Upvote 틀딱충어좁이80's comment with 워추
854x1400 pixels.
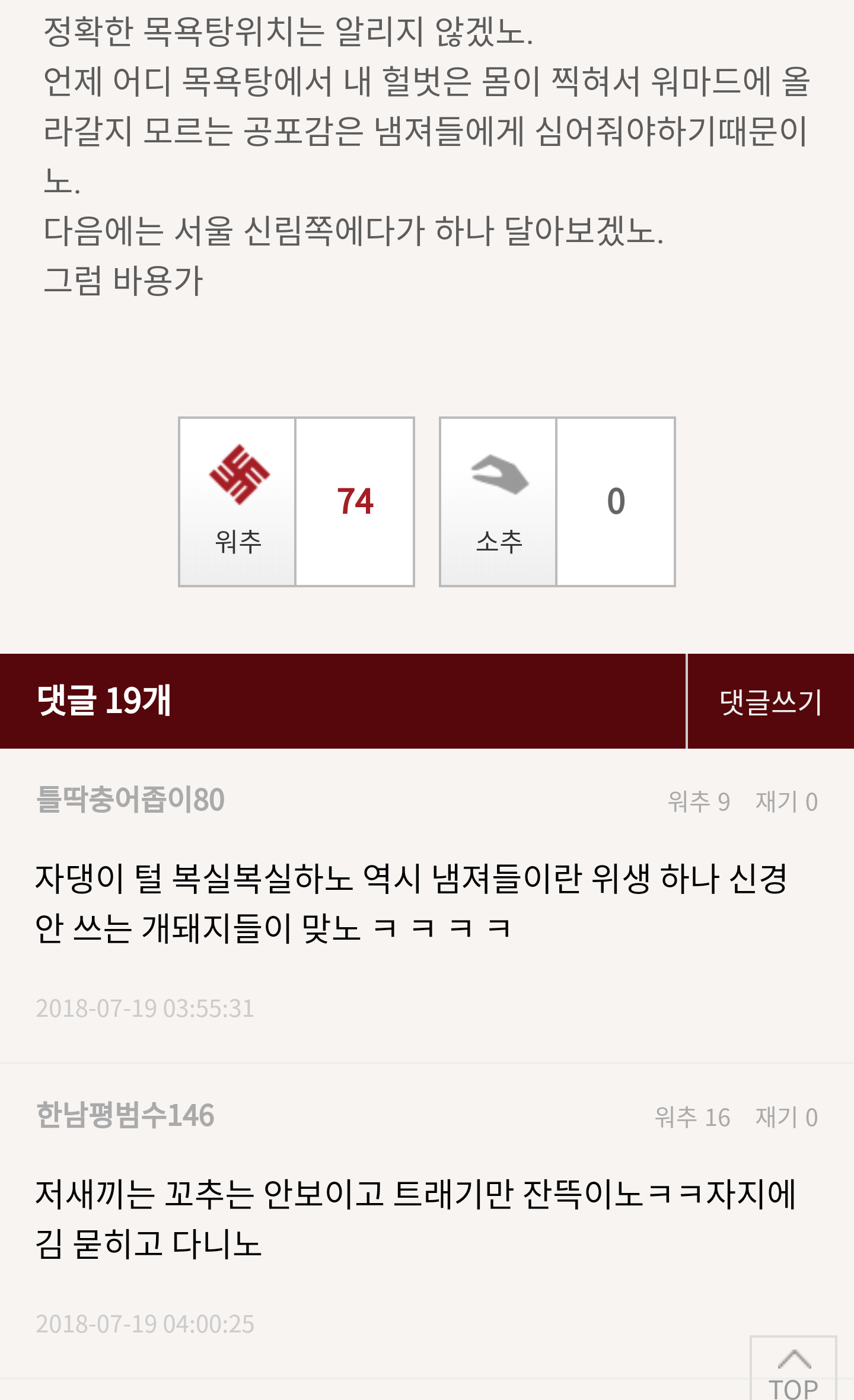pos(698,802)
